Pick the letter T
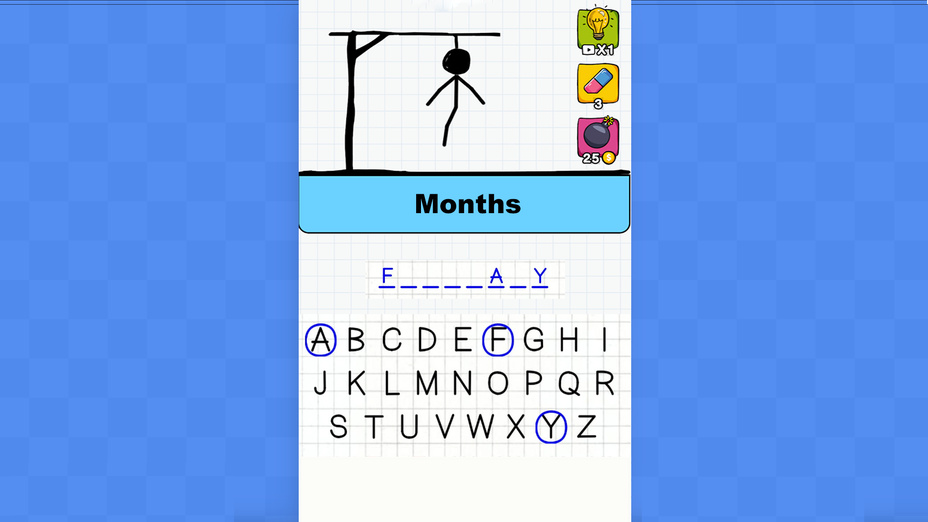Screen dimensions: 928x522 373,427
